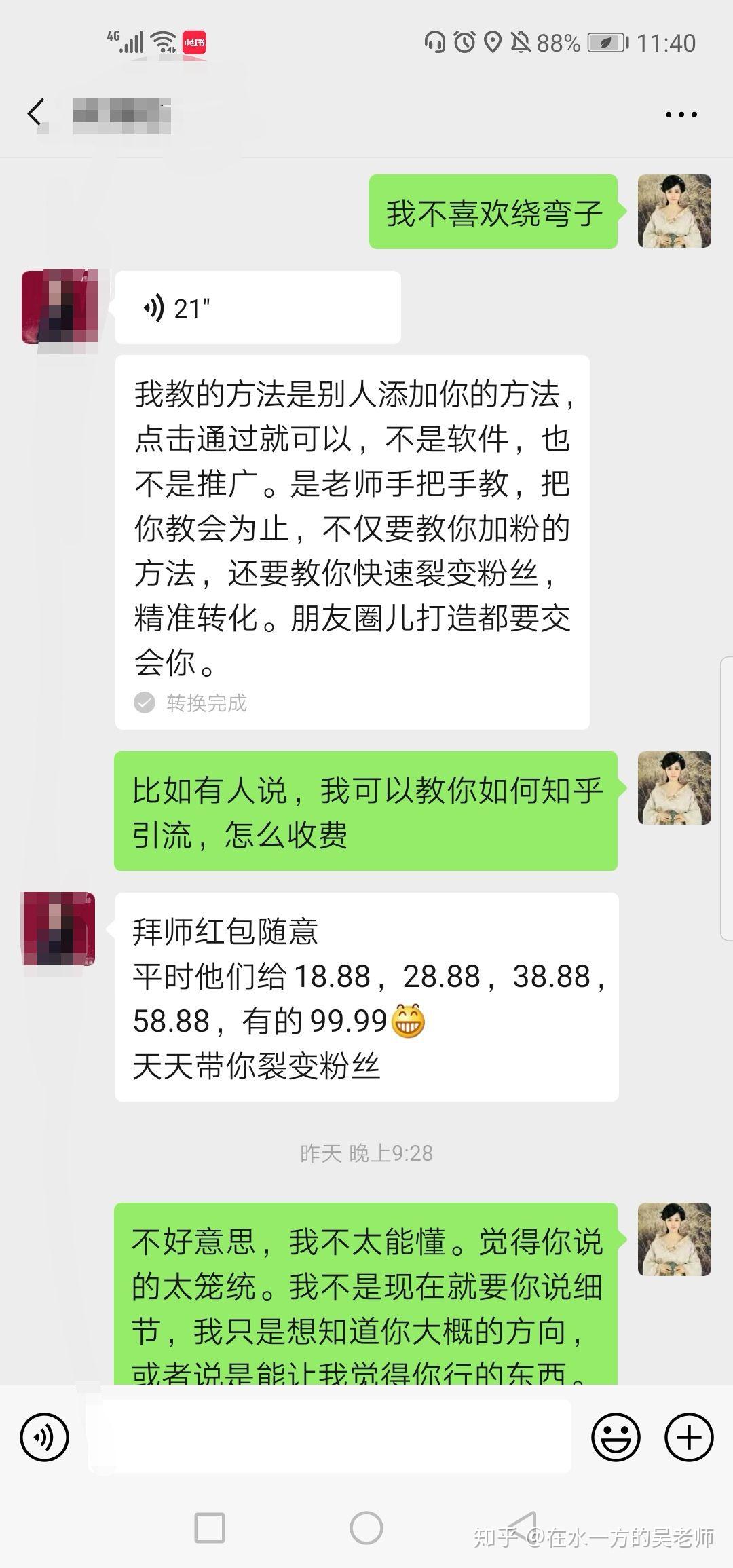Tap the contact's avatar next to the voice message
The width and height of the screenshot is (733, 1568).
click(61, 305)
